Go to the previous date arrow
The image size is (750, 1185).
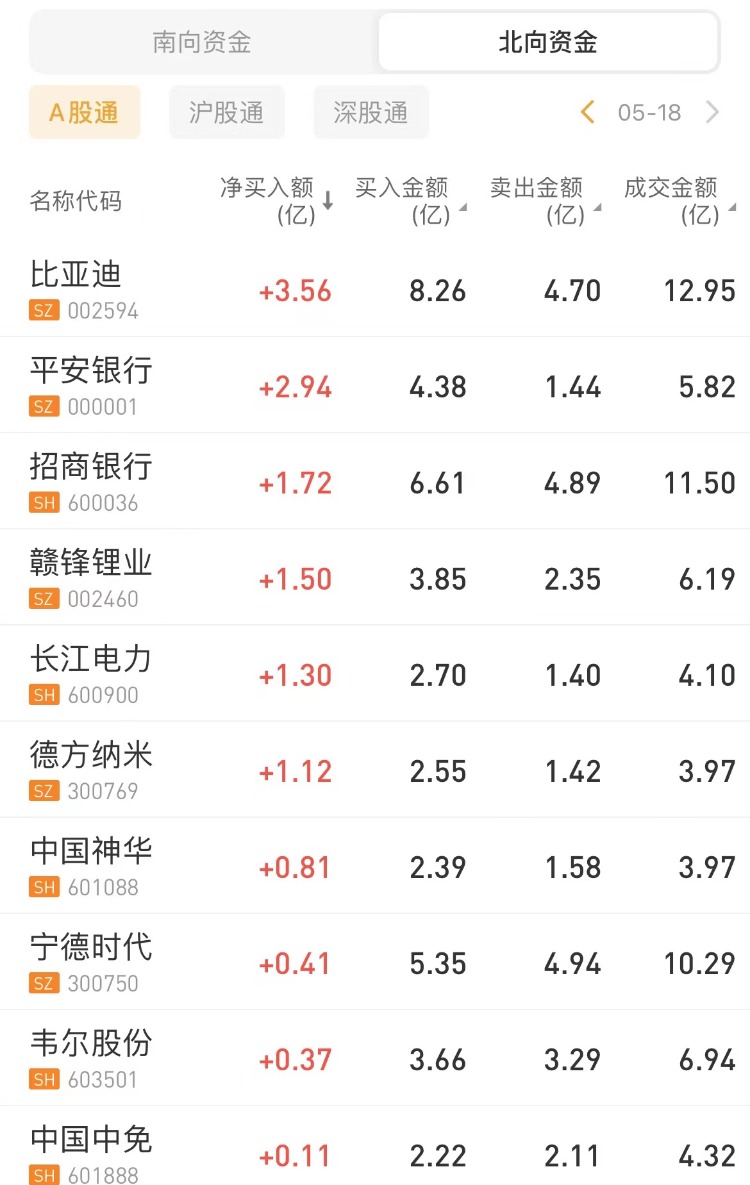588,112
